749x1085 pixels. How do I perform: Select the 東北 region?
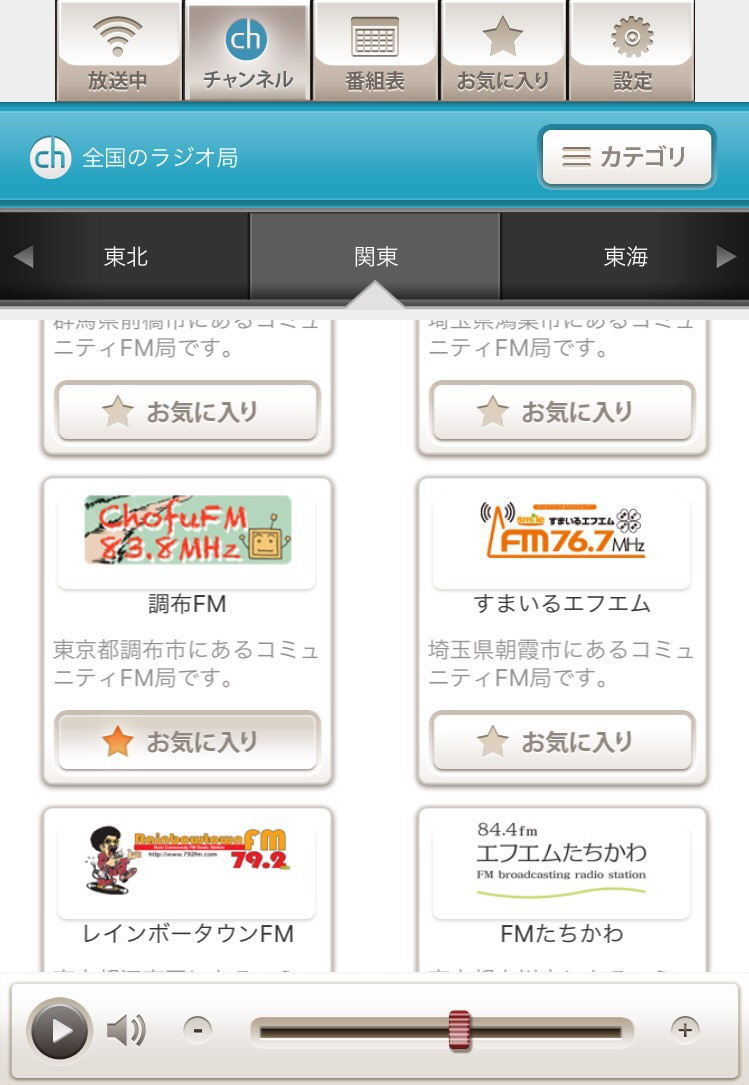tap(126, 257)
